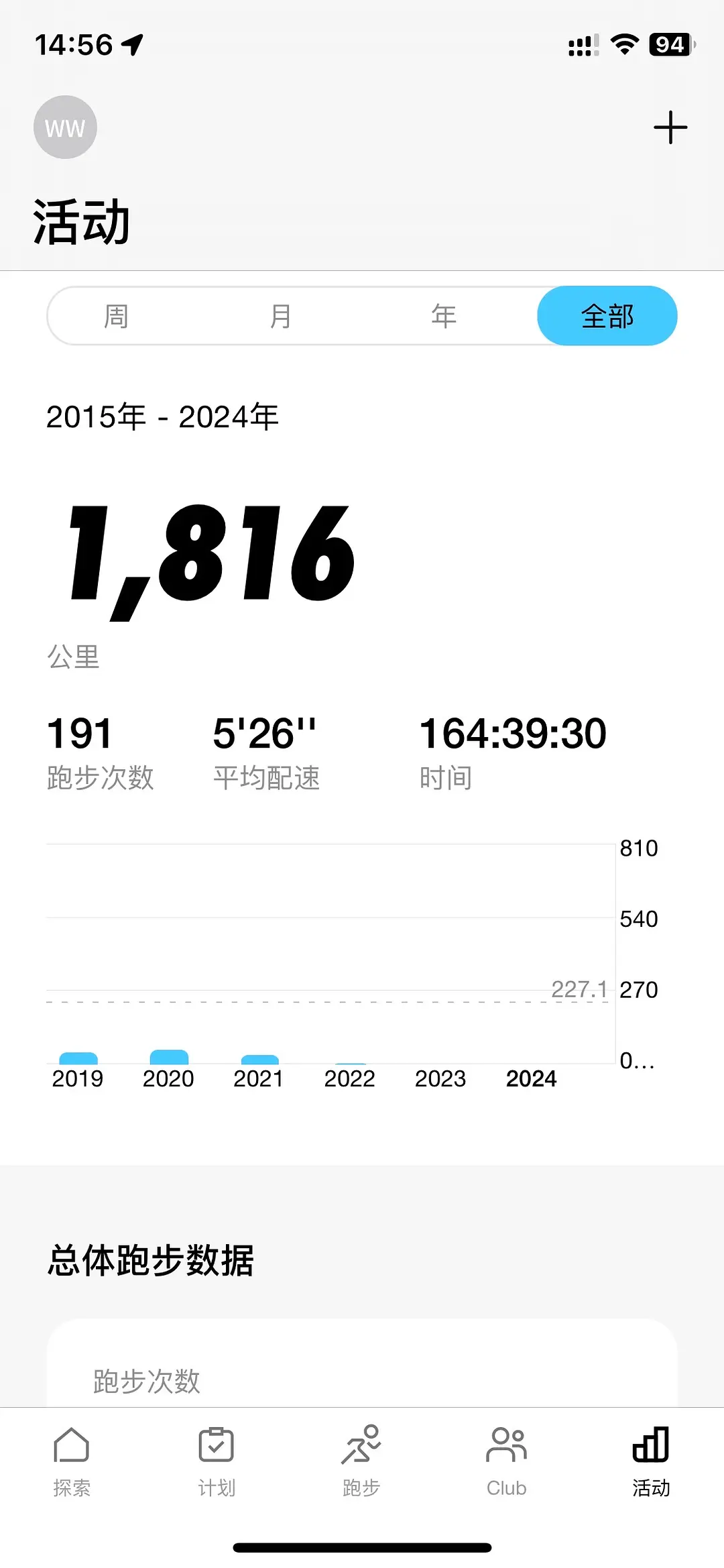Image resolution: width=724 pixels, height=1568 pixels.
Task: Open the WW profile avatar
Action: 65,127
